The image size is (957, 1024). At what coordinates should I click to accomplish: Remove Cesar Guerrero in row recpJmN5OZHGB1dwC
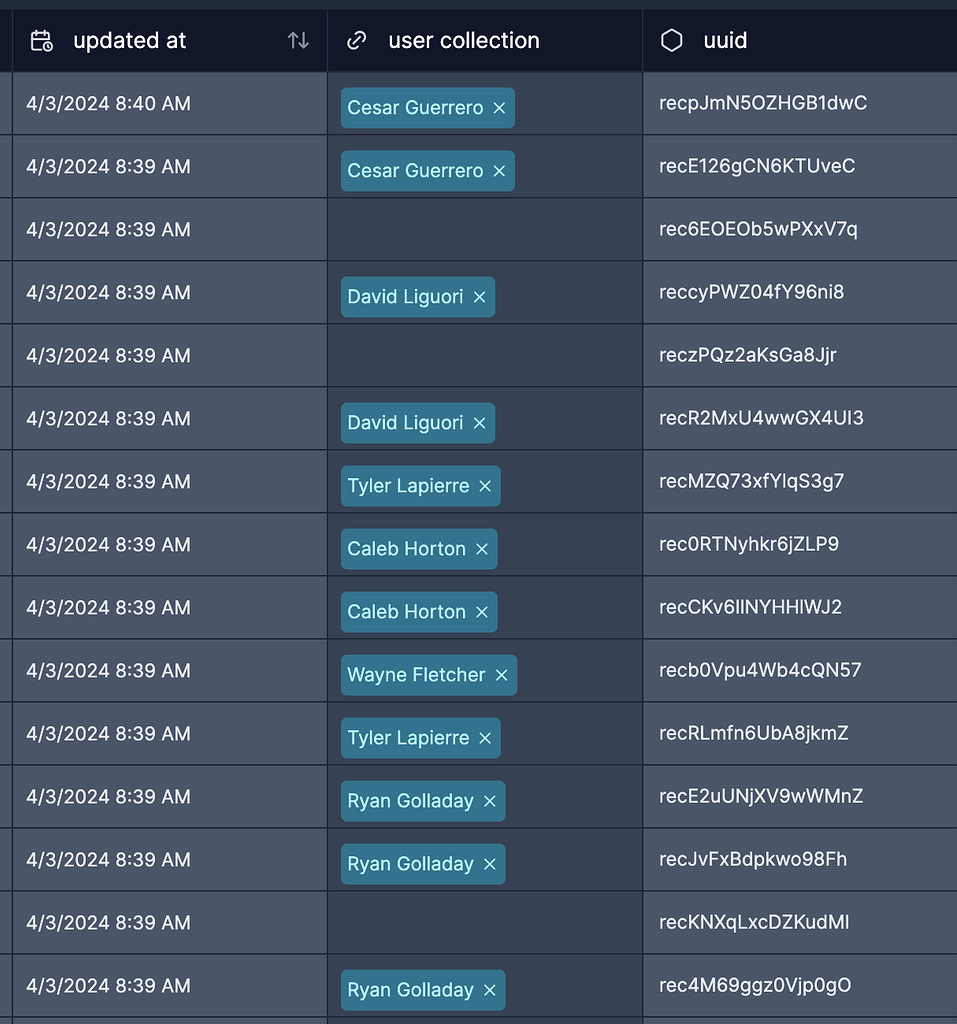pyautogui.click(x=499, y=108)
